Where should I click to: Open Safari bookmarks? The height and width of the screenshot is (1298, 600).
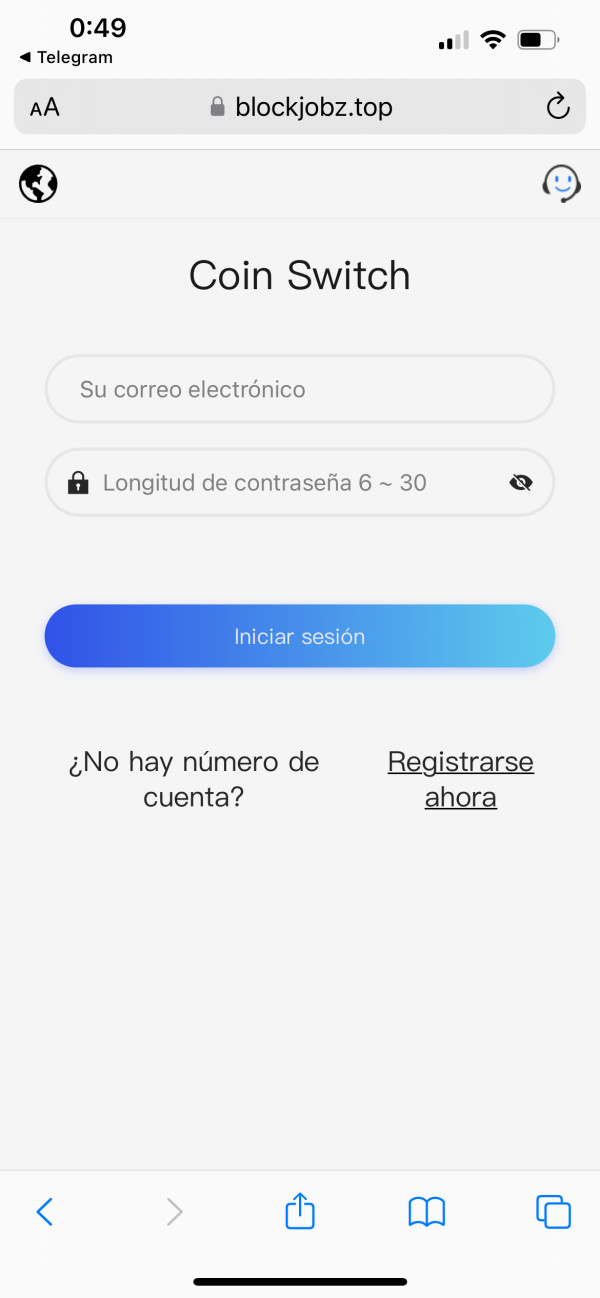pos(427,1213)
